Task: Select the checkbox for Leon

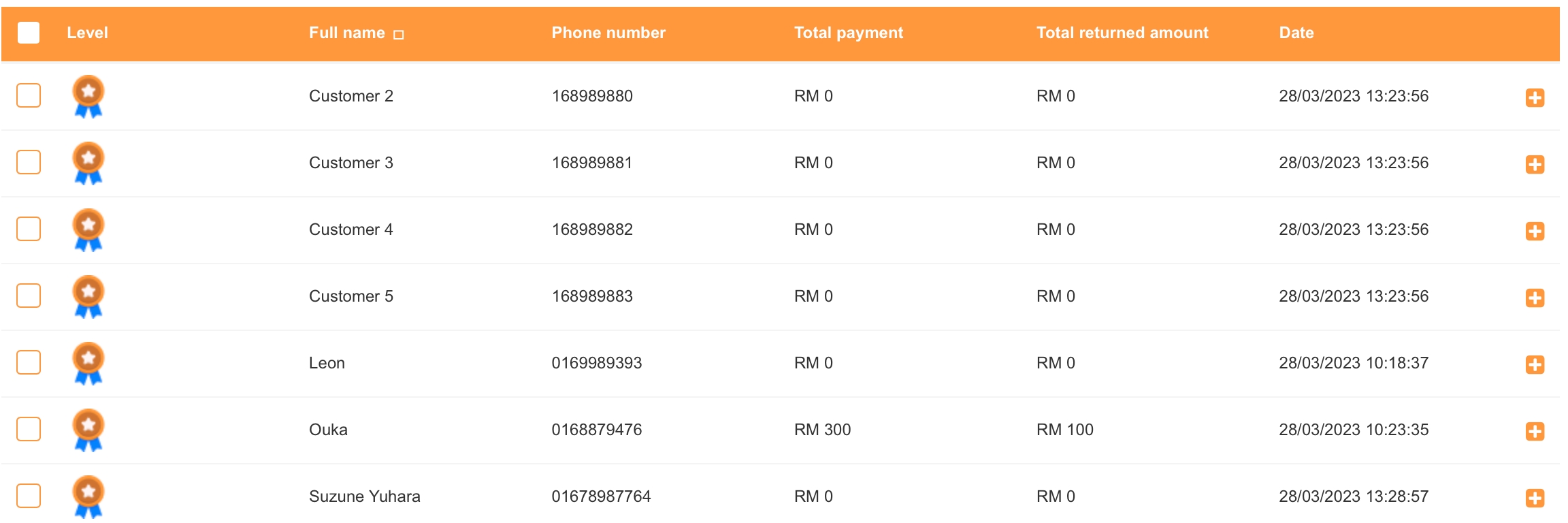Action: point(29,362)
